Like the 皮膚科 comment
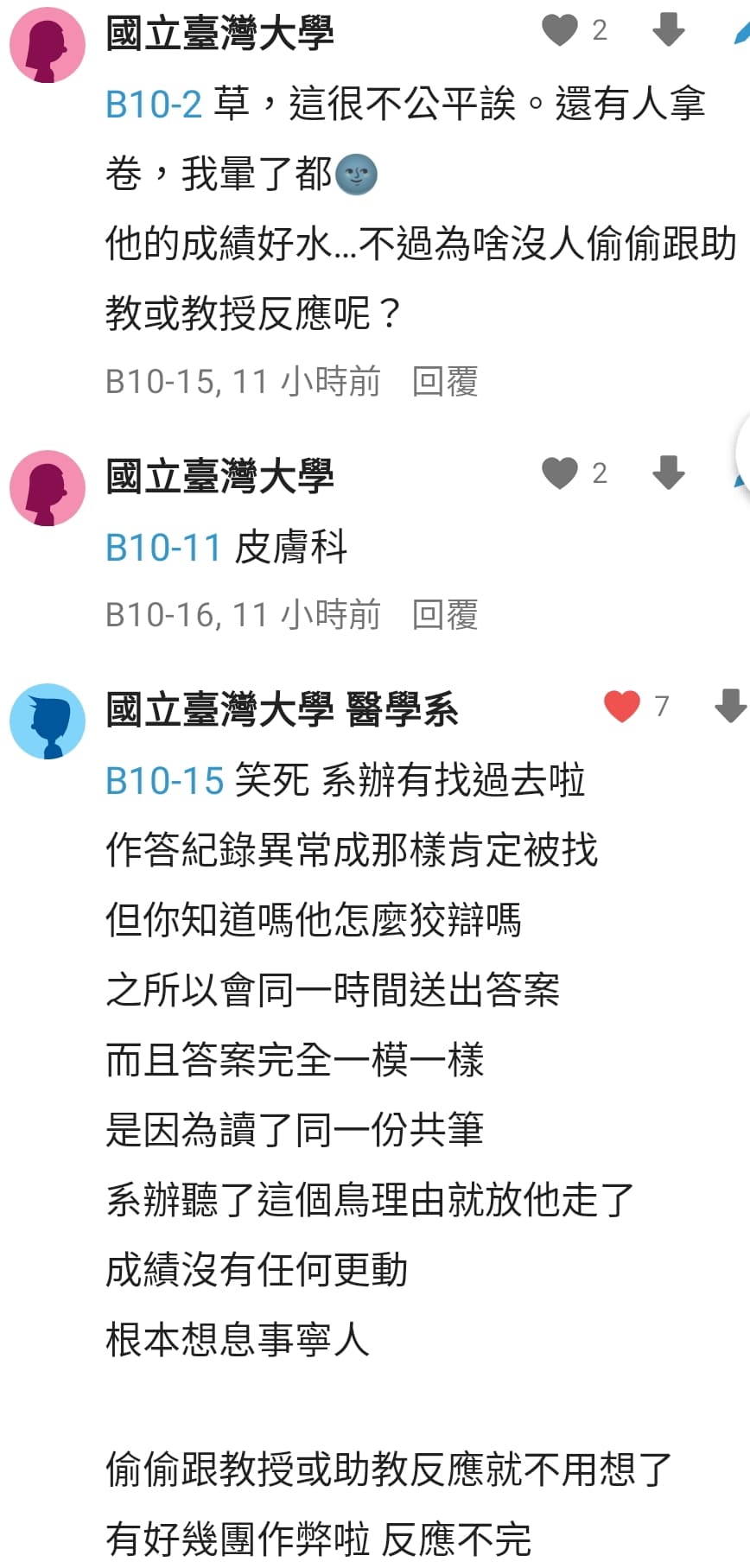 pyautogui.click(x=560, y=473)
